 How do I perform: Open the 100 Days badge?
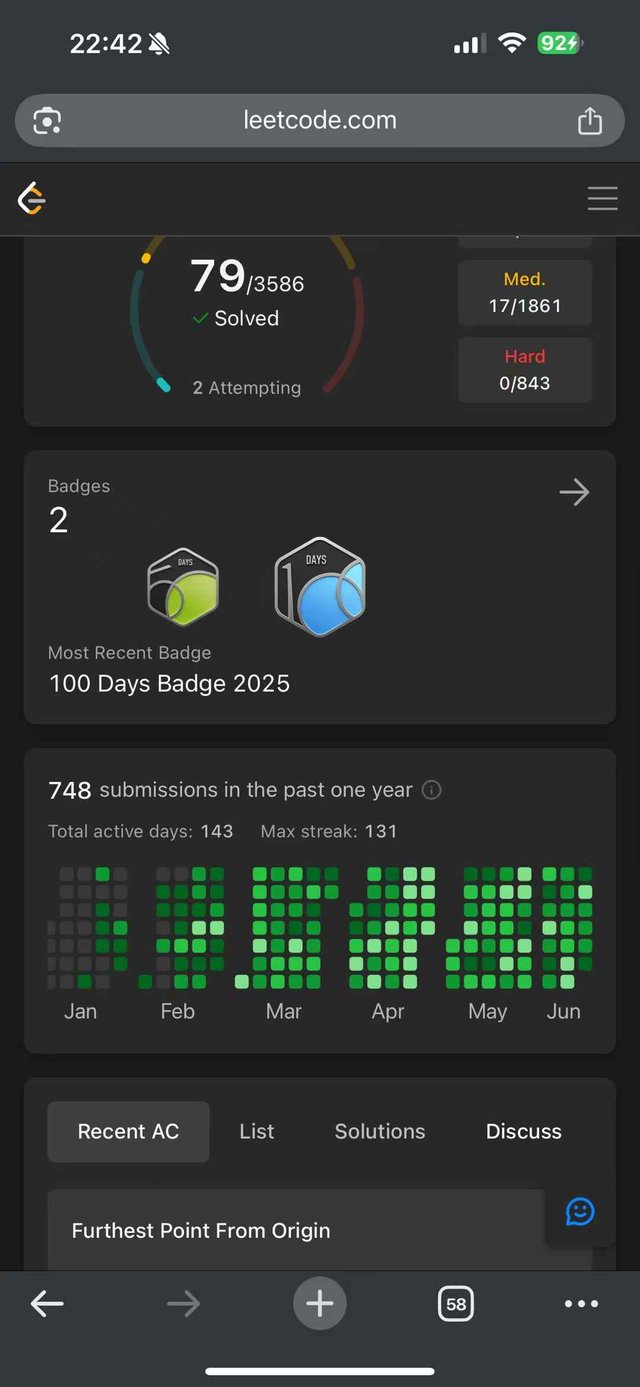(x=320, y=587)
